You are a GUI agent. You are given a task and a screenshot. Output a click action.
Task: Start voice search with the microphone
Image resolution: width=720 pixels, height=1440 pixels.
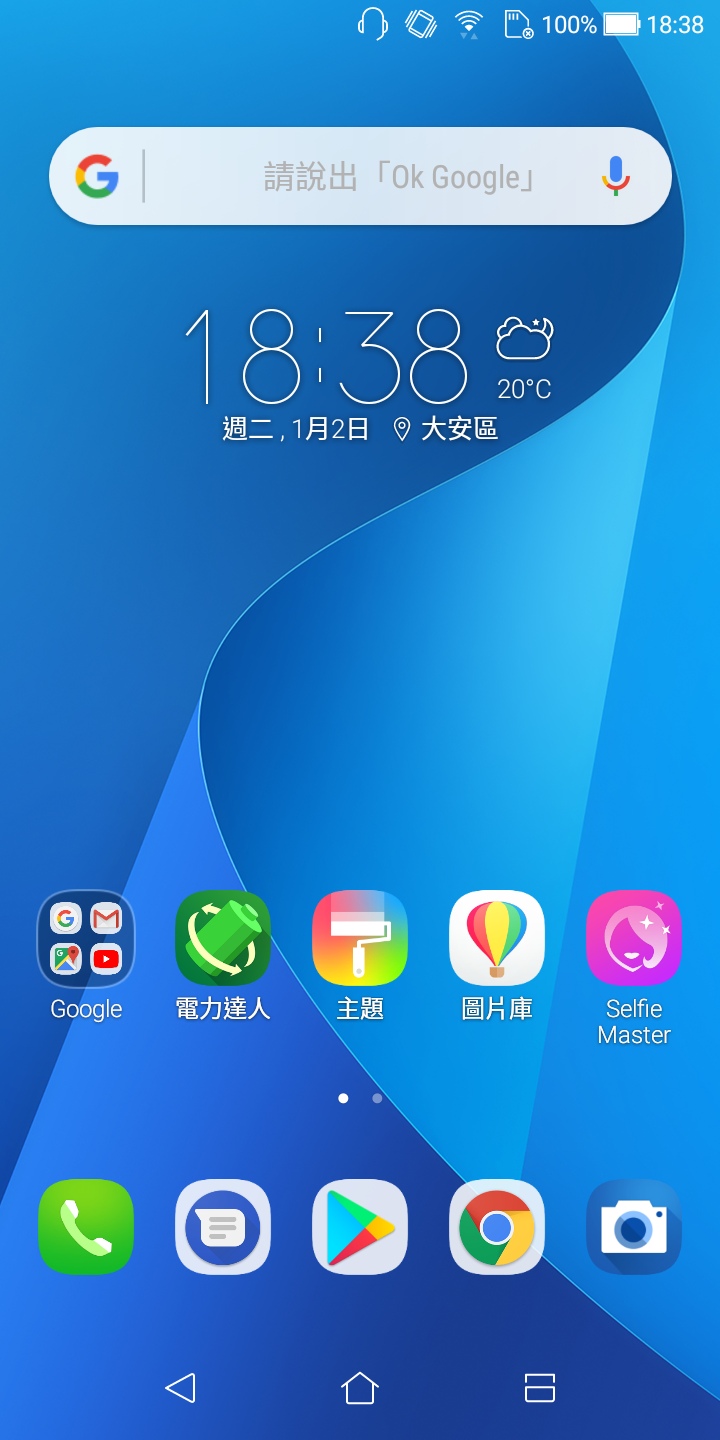(x=616, y=176)
